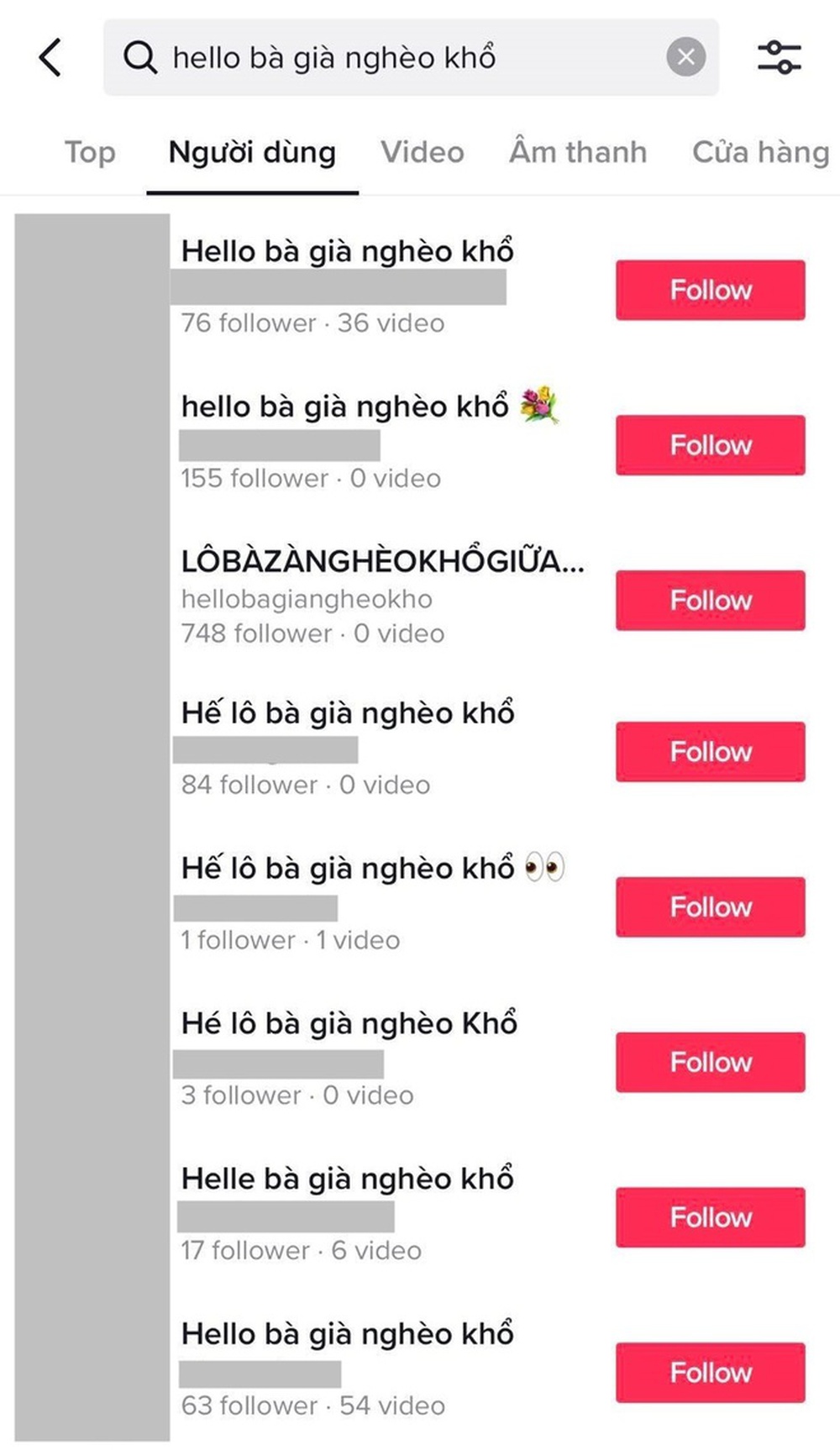This screenshot has height=1450, width=840.
Task: Switch to the Âm thanh tab
Action: tap(578, 152)
